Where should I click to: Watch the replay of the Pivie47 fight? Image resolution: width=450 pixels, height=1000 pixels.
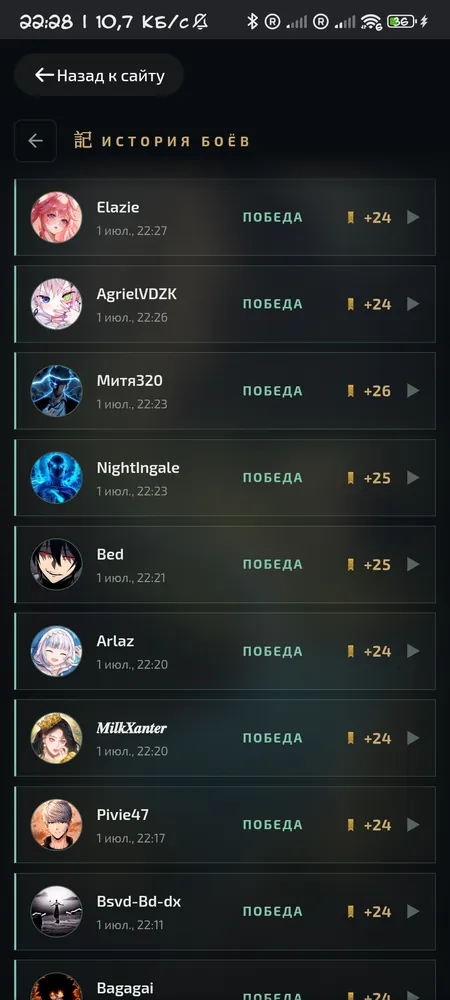(413, 825)
